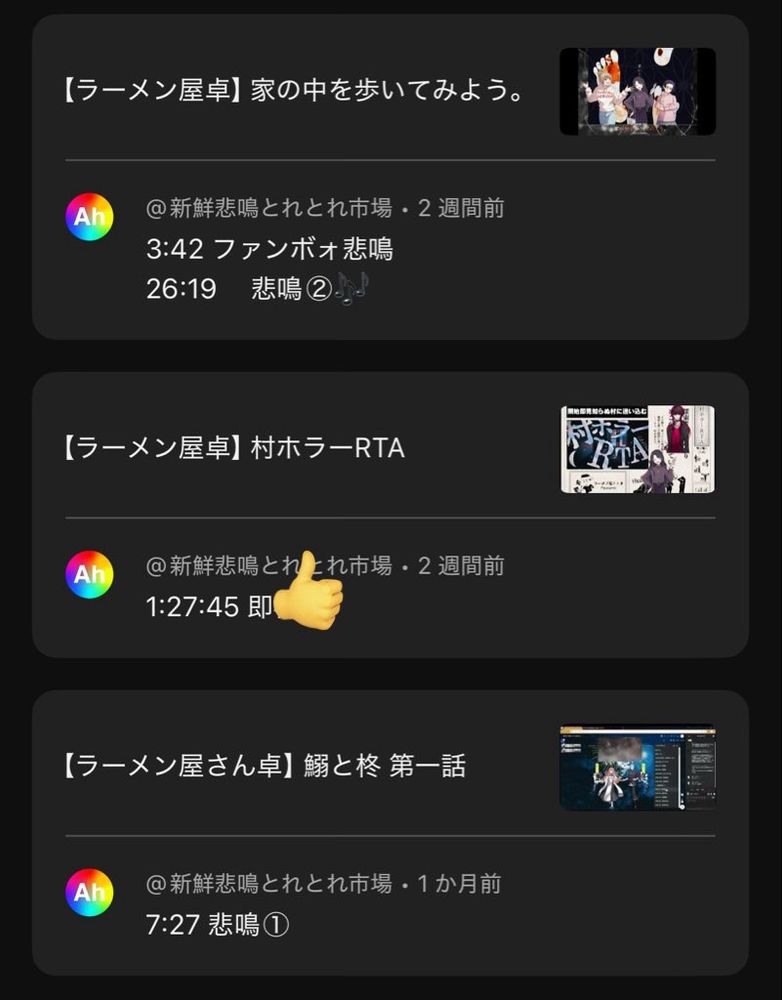Image resolution: width=782 pixels, height=1000 pixels.
Task: Open the video 【ラーメン屋卓】家の中を歩いてみよう。
Action: 289,91
